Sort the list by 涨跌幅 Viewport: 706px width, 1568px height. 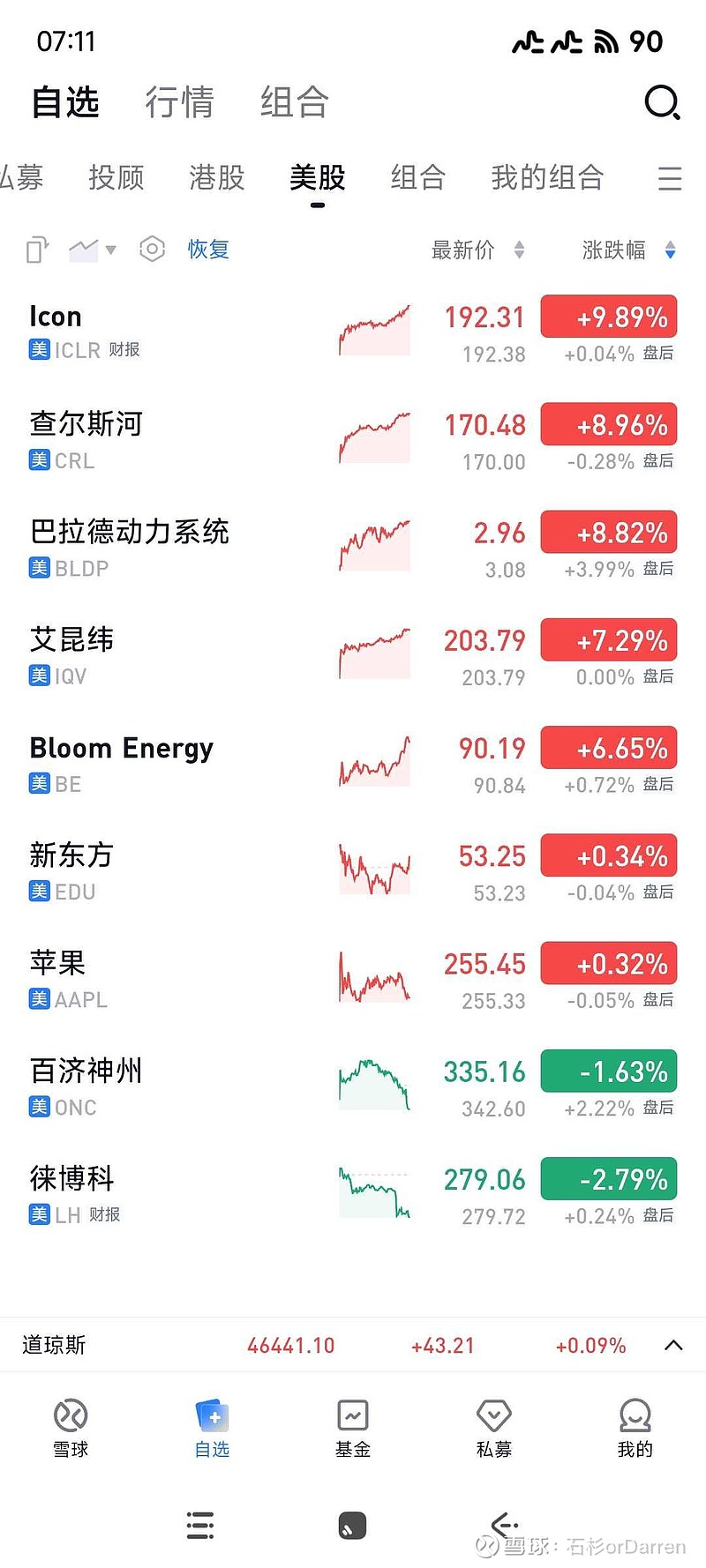click(x=628, y=250)
